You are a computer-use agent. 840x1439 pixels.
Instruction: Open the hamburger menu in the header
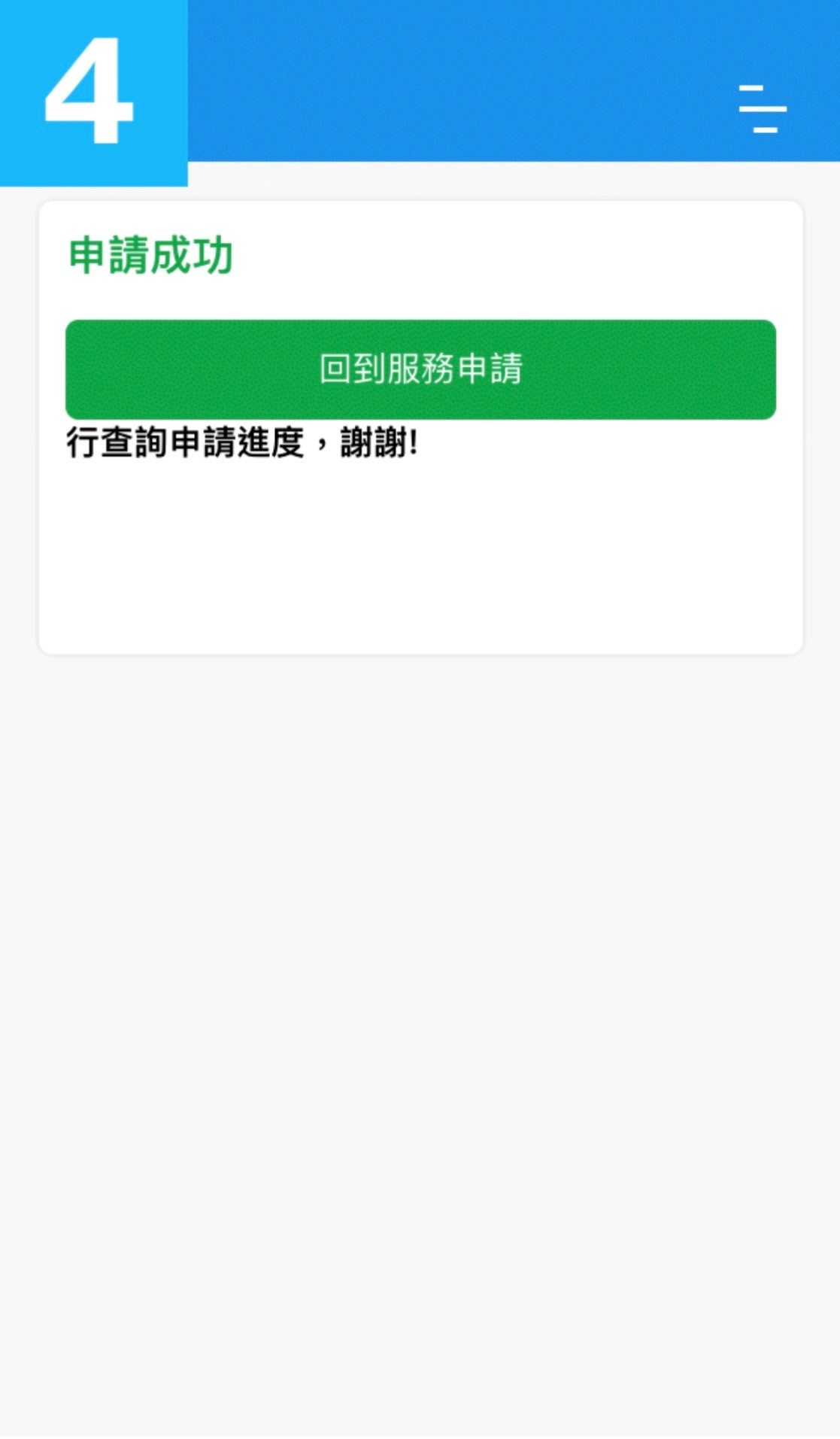tap(762, 109)
